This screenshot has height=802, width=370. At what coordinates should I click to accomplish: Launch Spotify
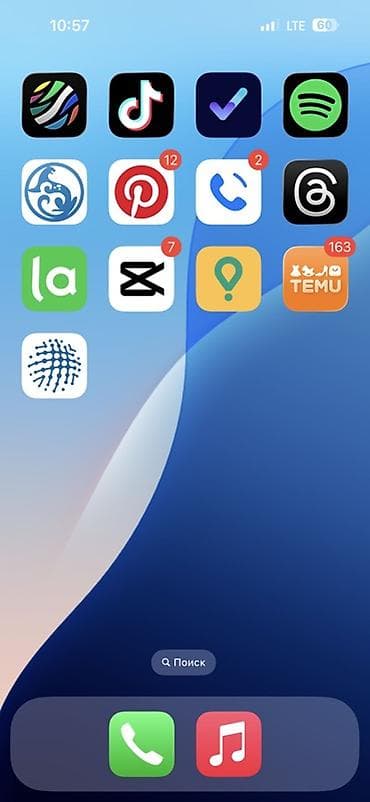click(x=316, y=105)
